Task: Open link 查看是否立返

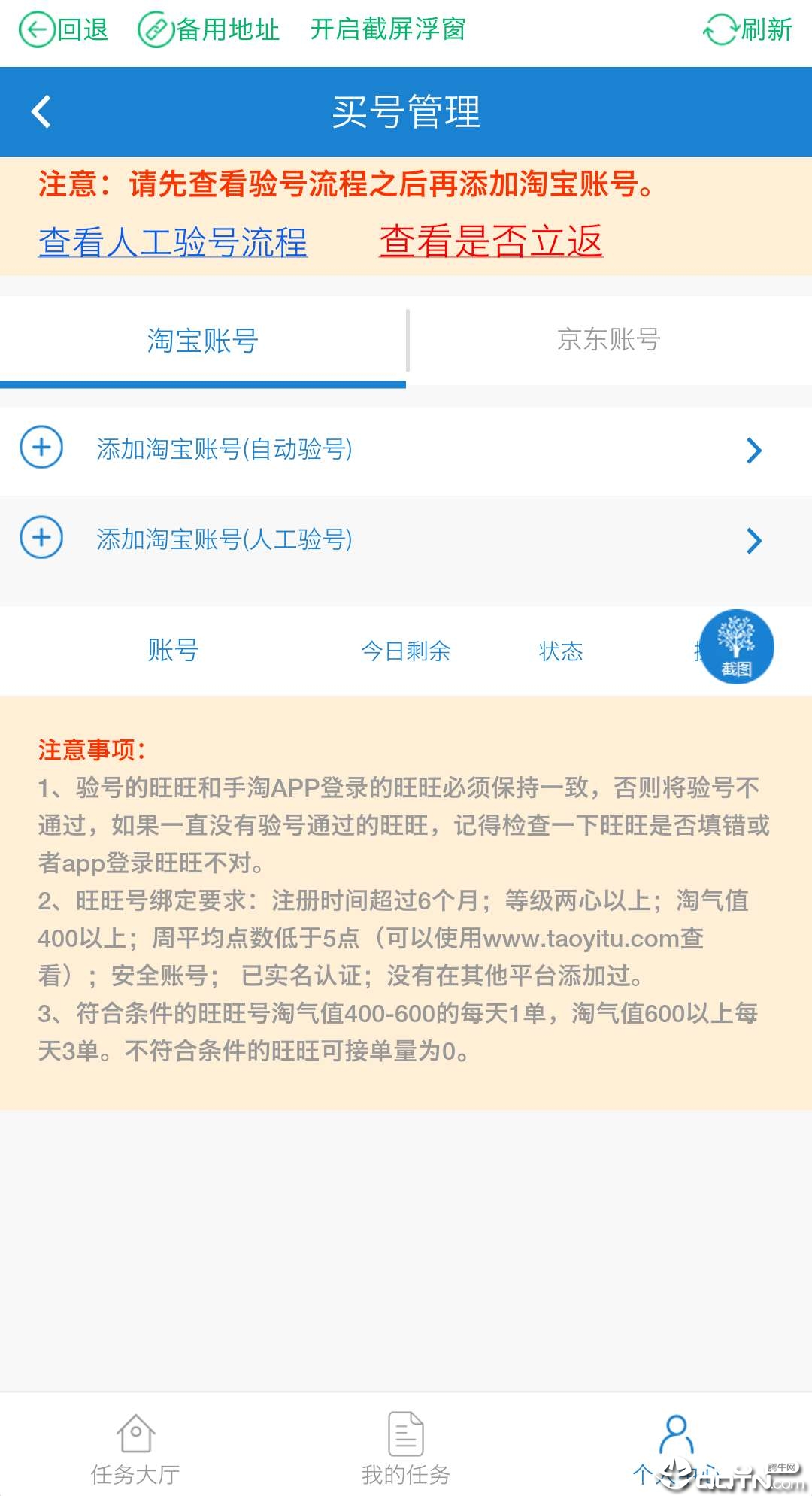Action: tap(491, 241)
